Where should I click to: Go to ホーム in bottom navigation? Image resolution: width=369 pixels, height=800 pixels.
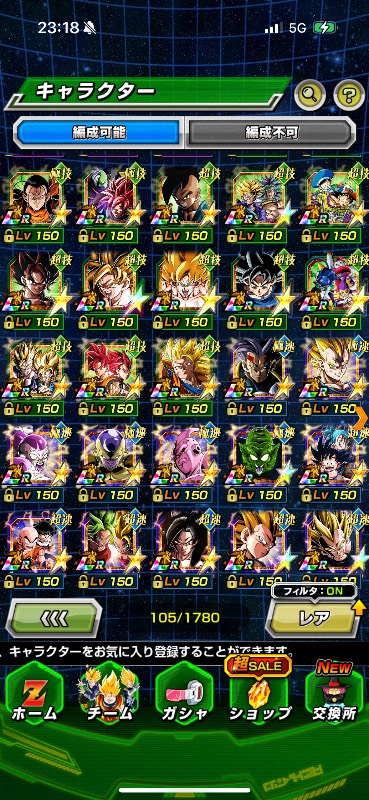pos(34,697)
